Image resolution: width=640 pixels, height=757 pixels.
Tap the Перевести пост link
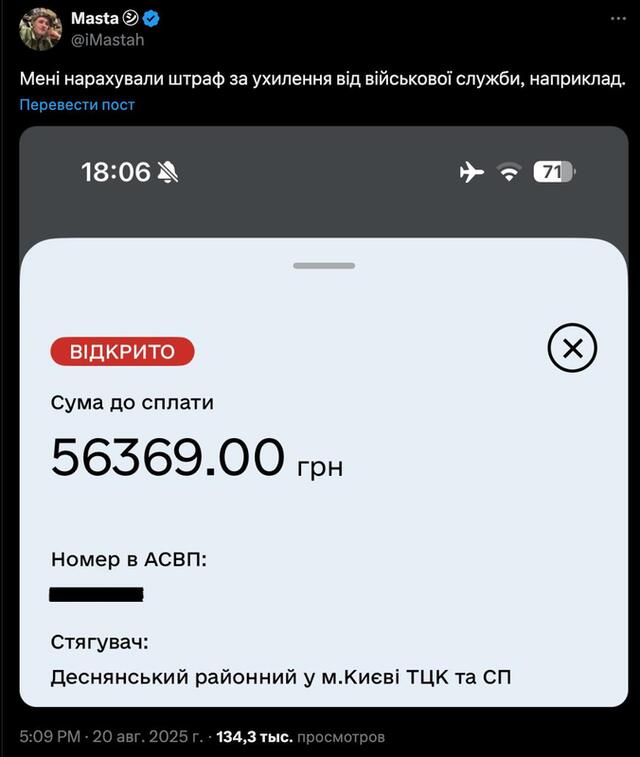pyautogui.click(x=77, y=104)
